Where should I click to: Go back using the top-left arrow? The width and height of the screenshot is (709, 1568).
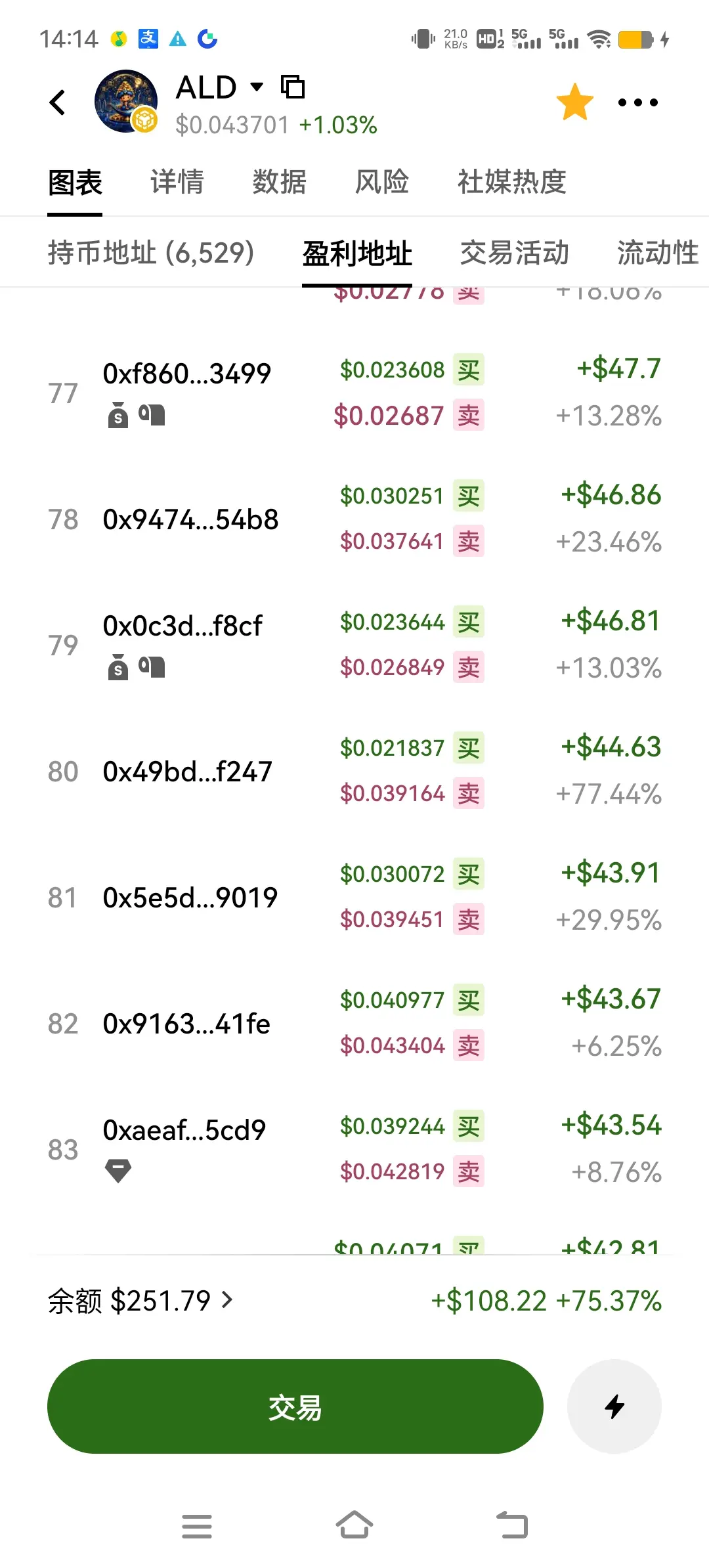pyautogui.click(x=58, y=102)
